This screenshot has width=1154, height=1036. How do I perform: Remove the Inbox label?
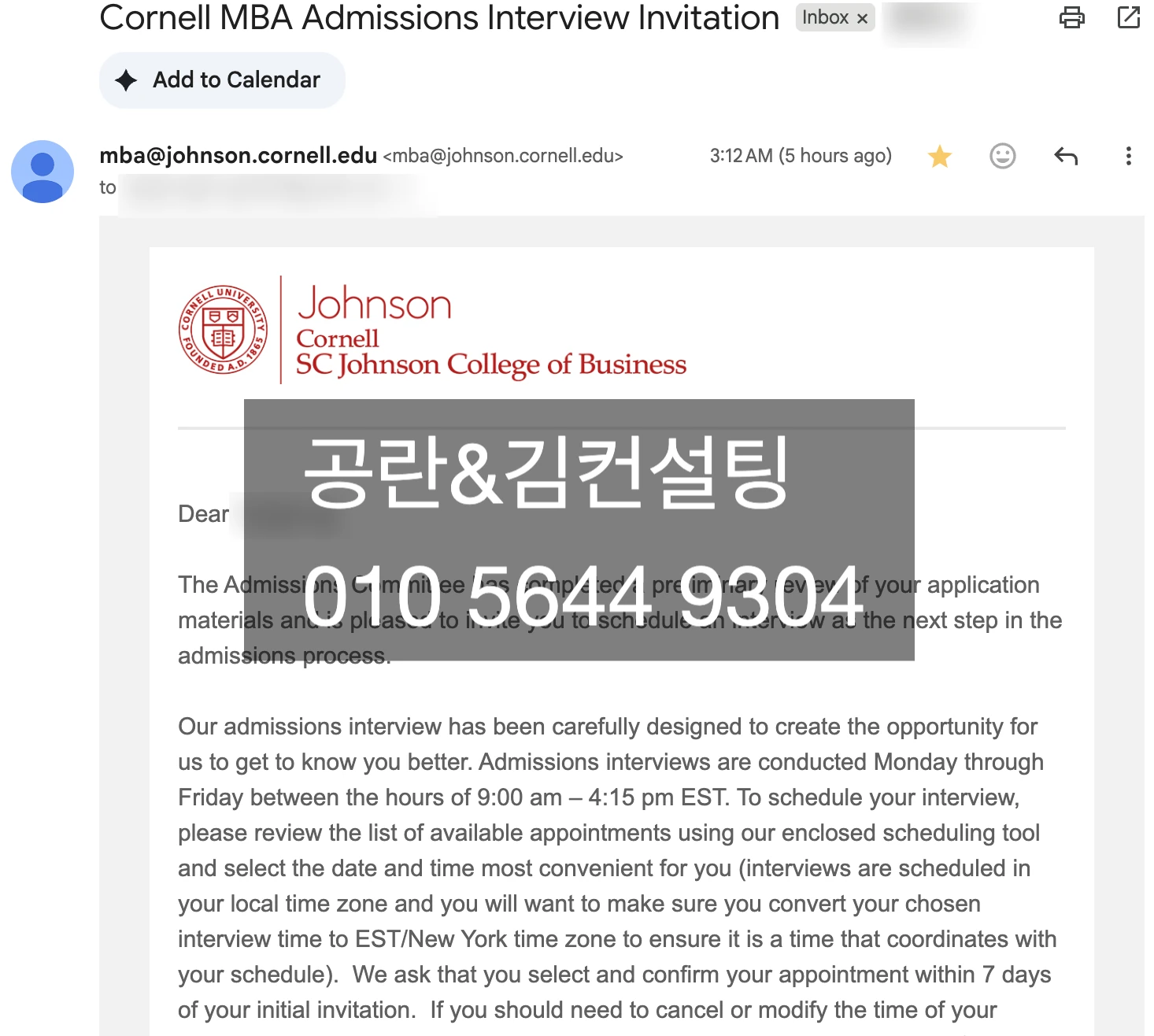863,18
